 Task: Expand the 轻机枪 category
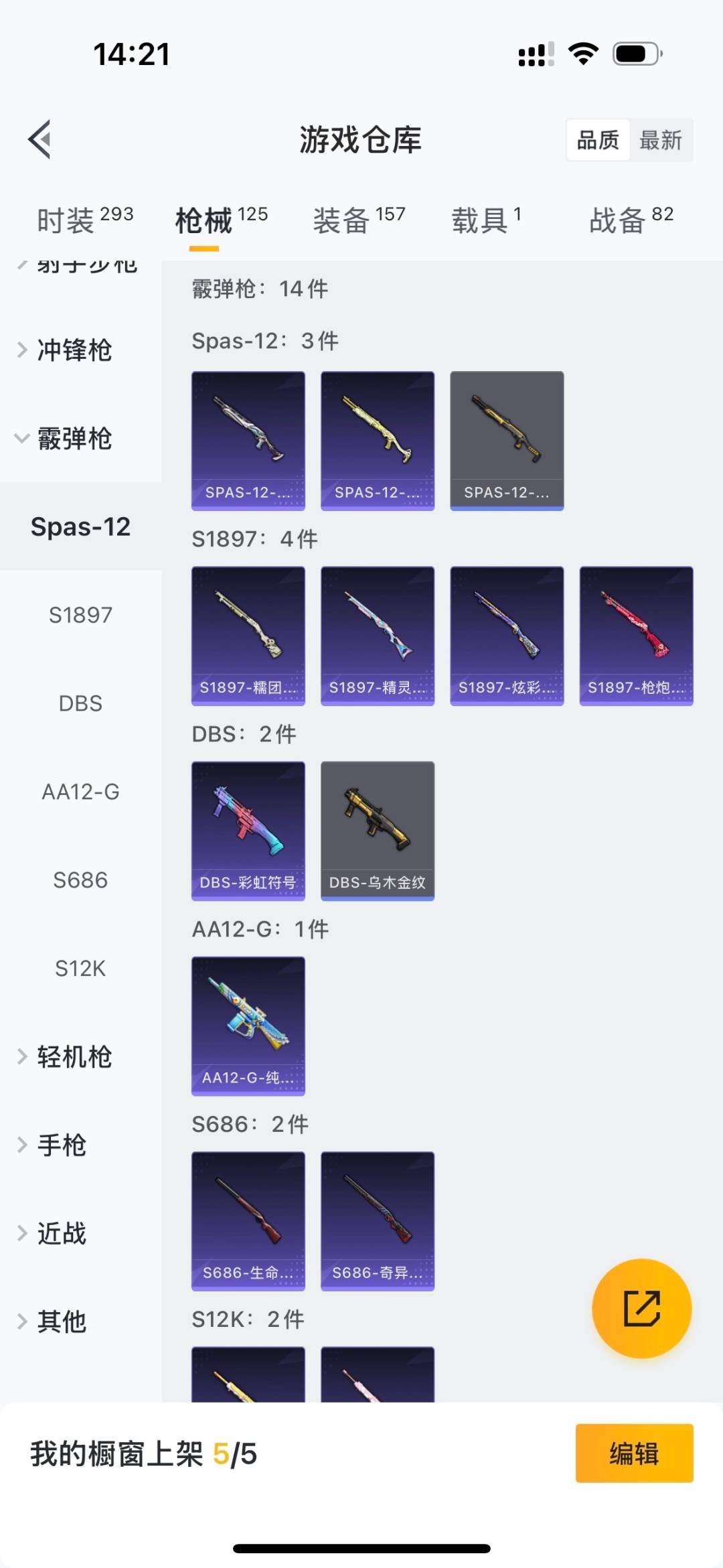(74, 1057)
